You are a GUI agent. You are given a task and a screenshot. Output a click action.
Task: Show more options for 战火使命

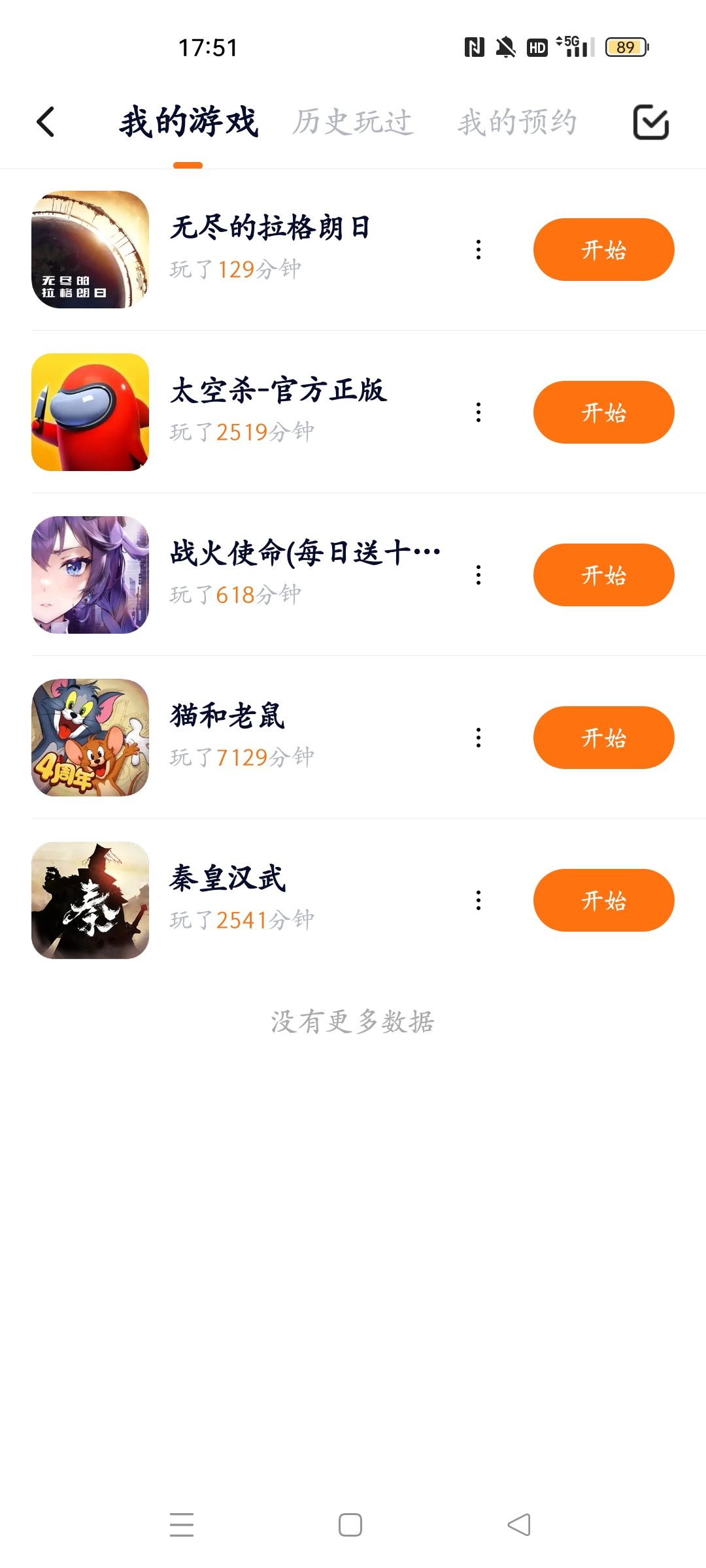click(x=479, y=575)
